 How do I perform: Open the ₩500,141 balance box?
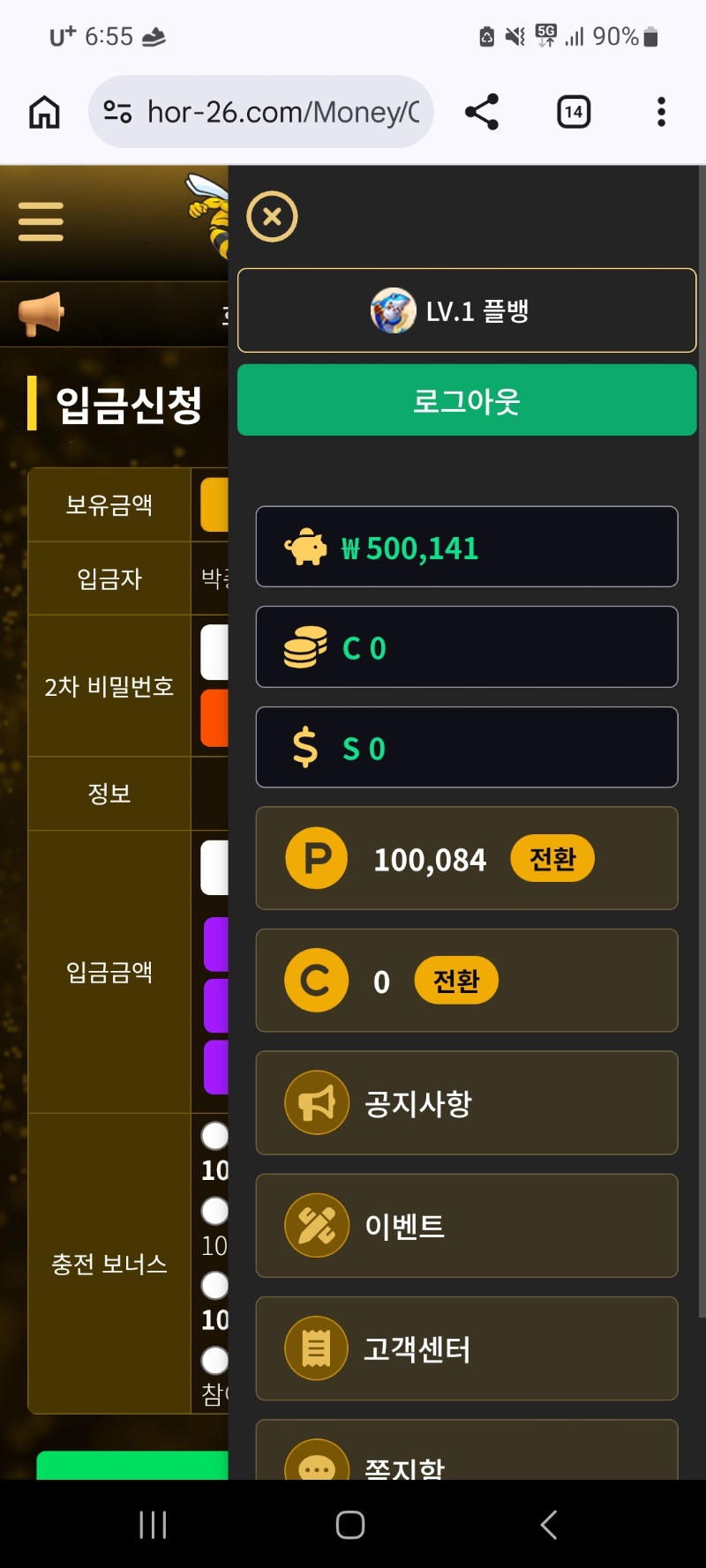[x=467, y=547]
